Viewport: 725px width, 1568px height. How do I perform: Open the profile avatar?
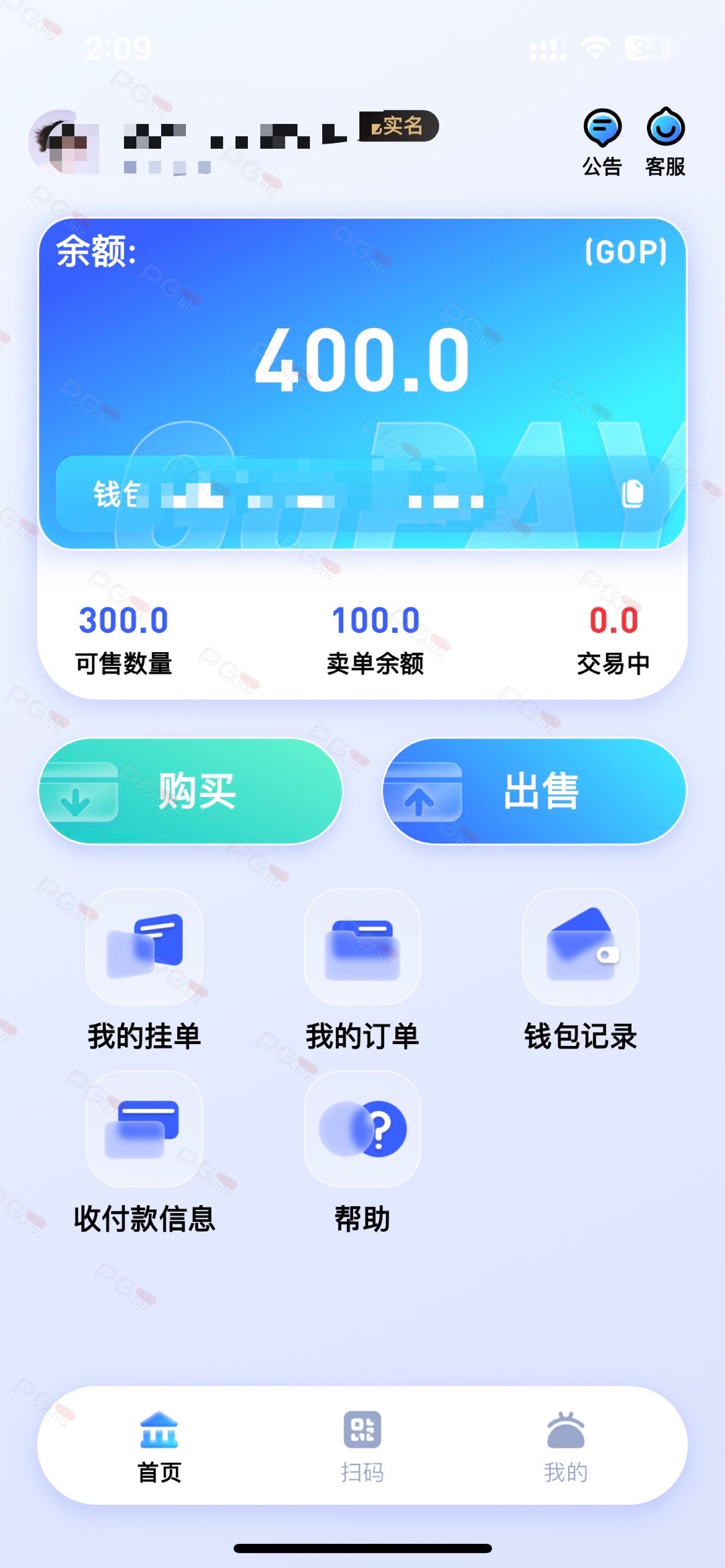coord(65,142)
